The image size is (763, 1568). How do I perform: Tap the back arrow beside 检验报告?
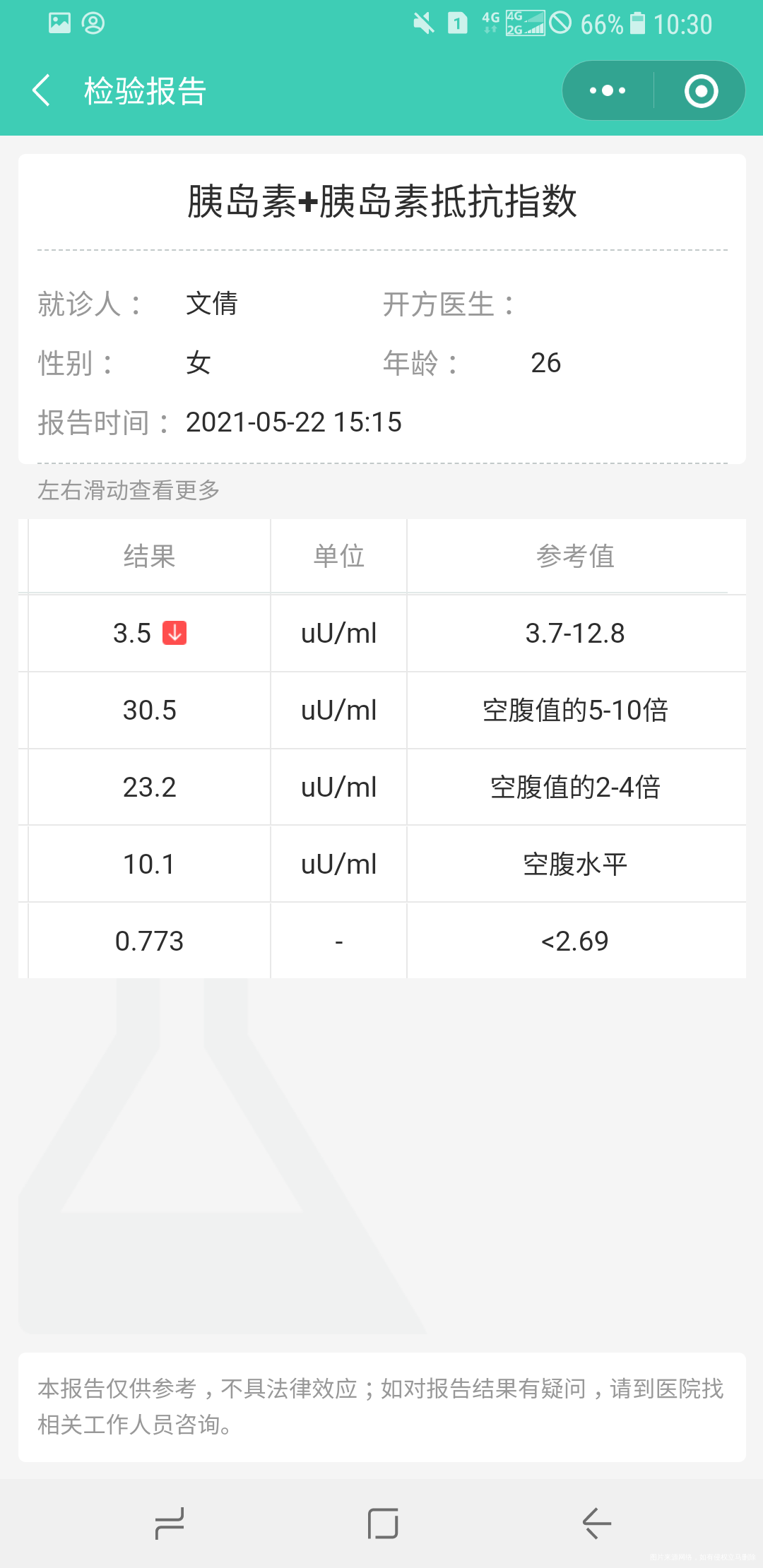tap(42, 90)
